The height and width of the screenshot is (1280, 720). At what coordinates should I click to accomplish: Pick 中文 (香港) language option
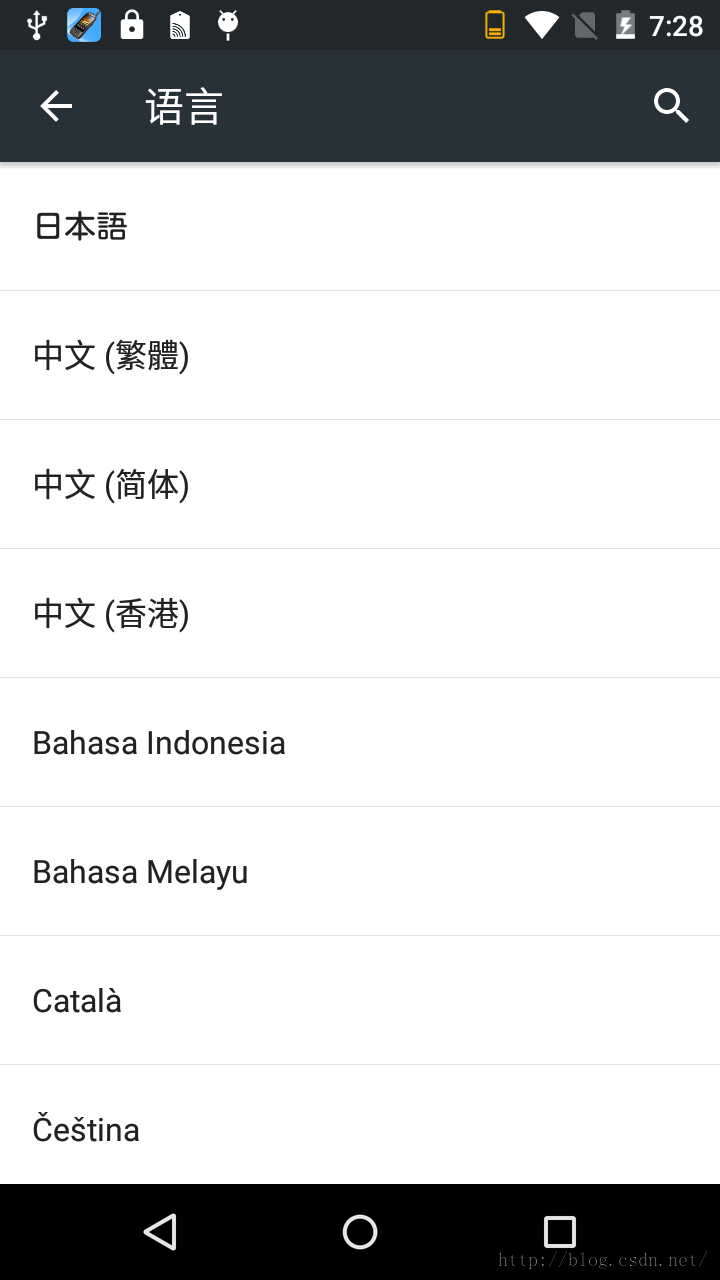coord(360,614)
